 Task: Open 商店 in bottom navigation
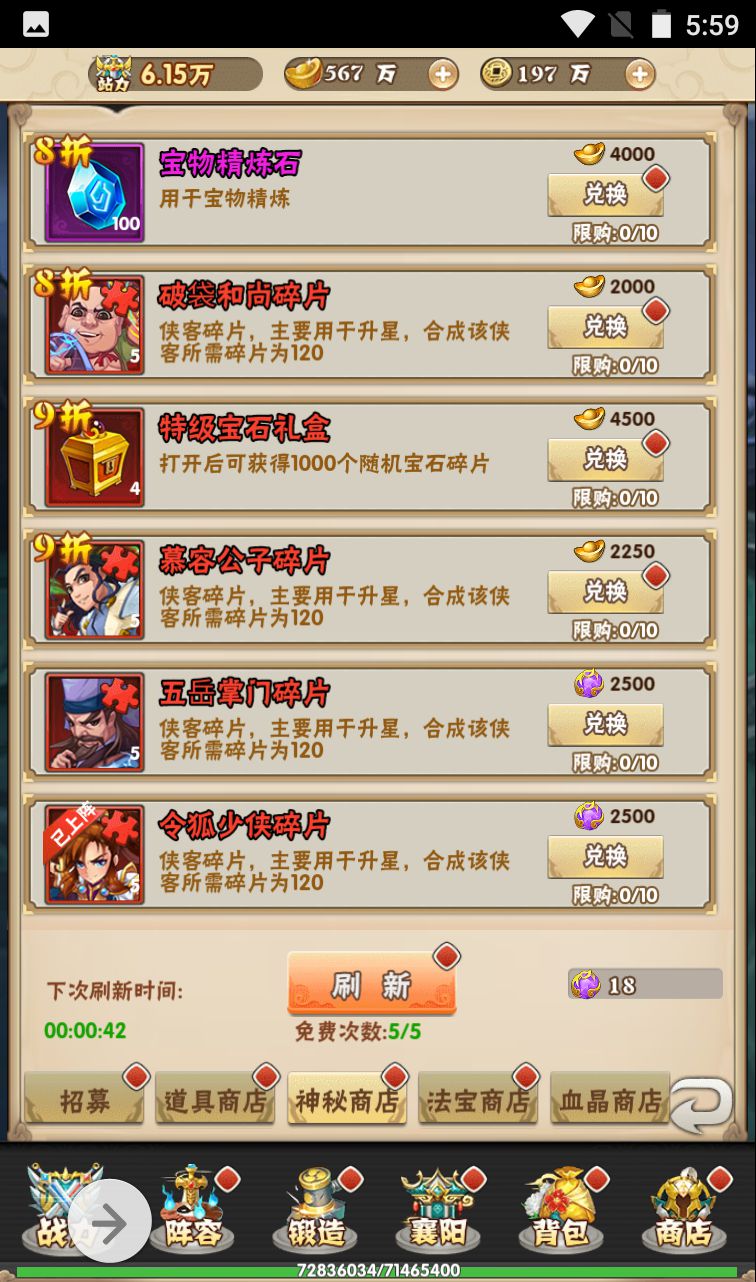point(684,1212)
